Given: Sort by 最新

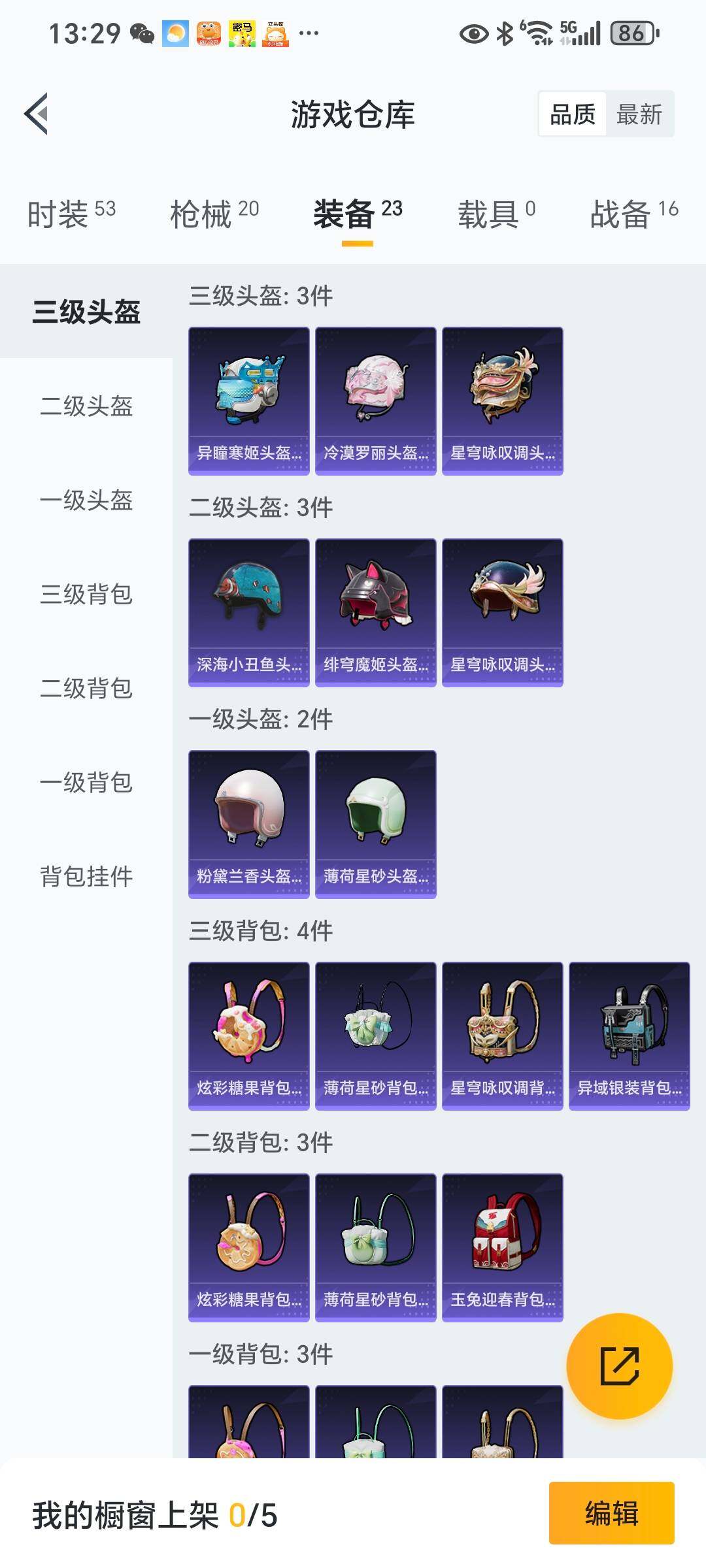Looking at the screenshot, I should click(x=639, y=114).
